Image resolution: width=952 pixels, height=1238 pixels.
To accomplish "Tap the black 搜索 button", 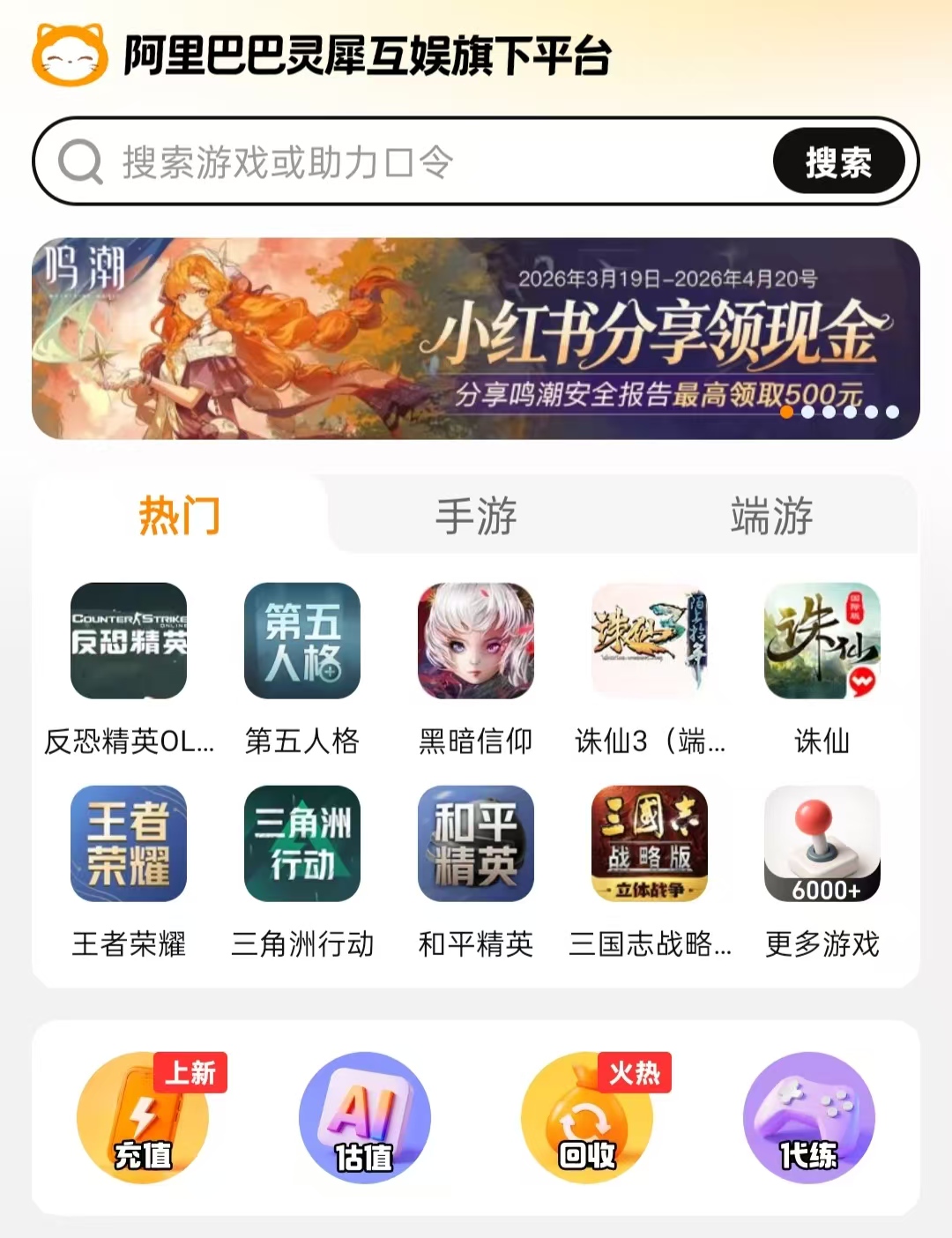I will coord(838,162).
